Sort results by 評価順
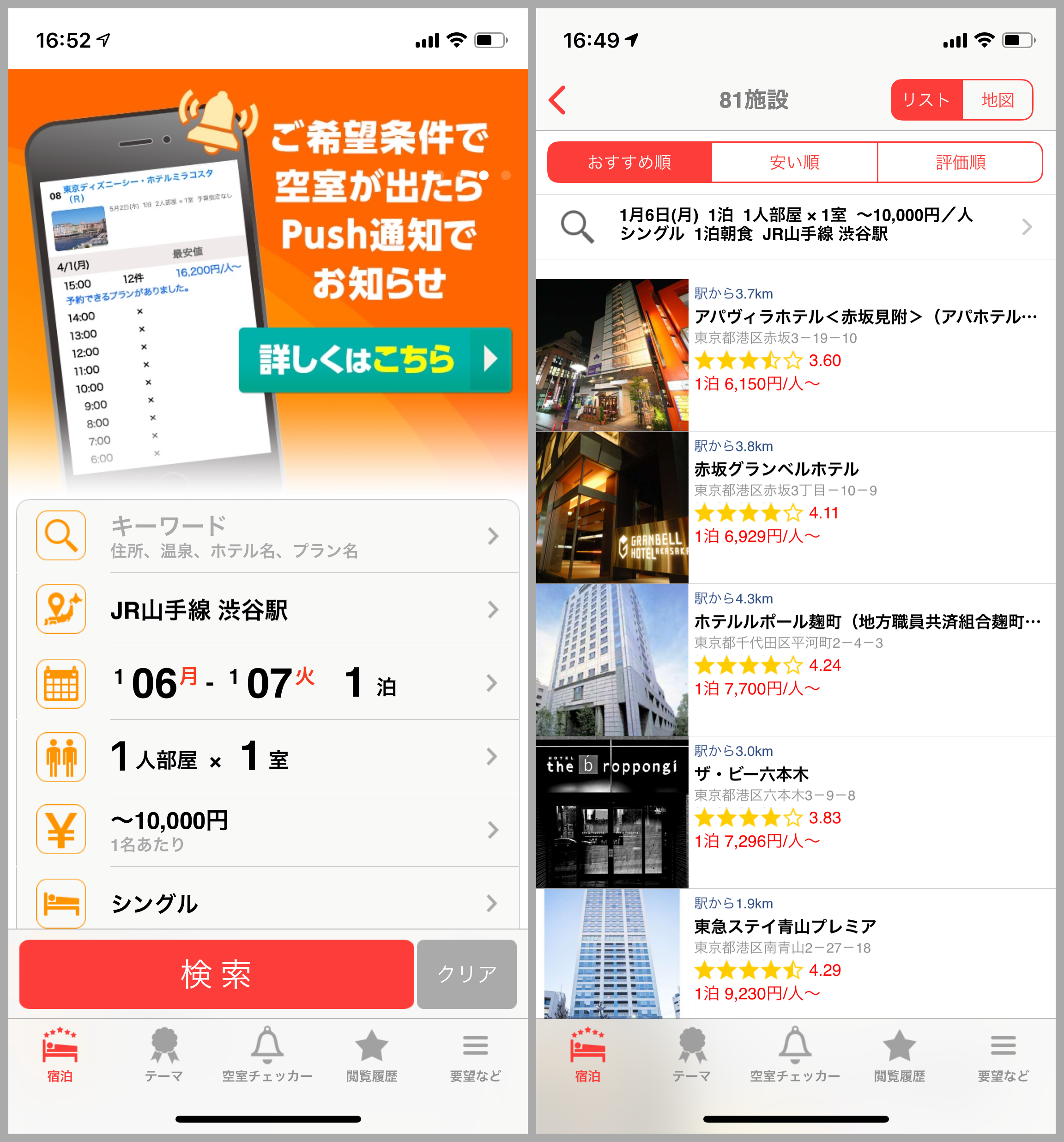This screenshot has height=1142, width=1064. coord(960,163)
